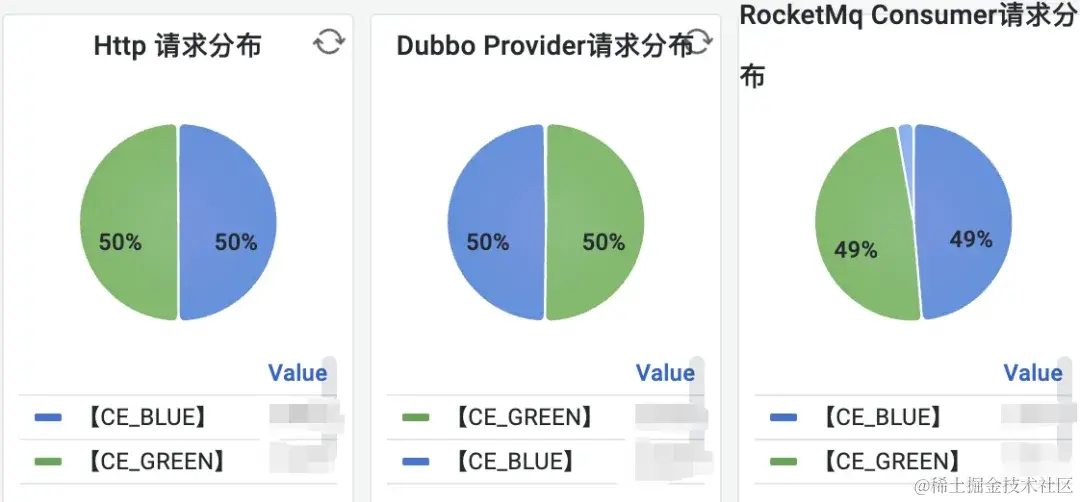
Task: Sort RocketMq Consumer legend by Value
Action: 1032,373
